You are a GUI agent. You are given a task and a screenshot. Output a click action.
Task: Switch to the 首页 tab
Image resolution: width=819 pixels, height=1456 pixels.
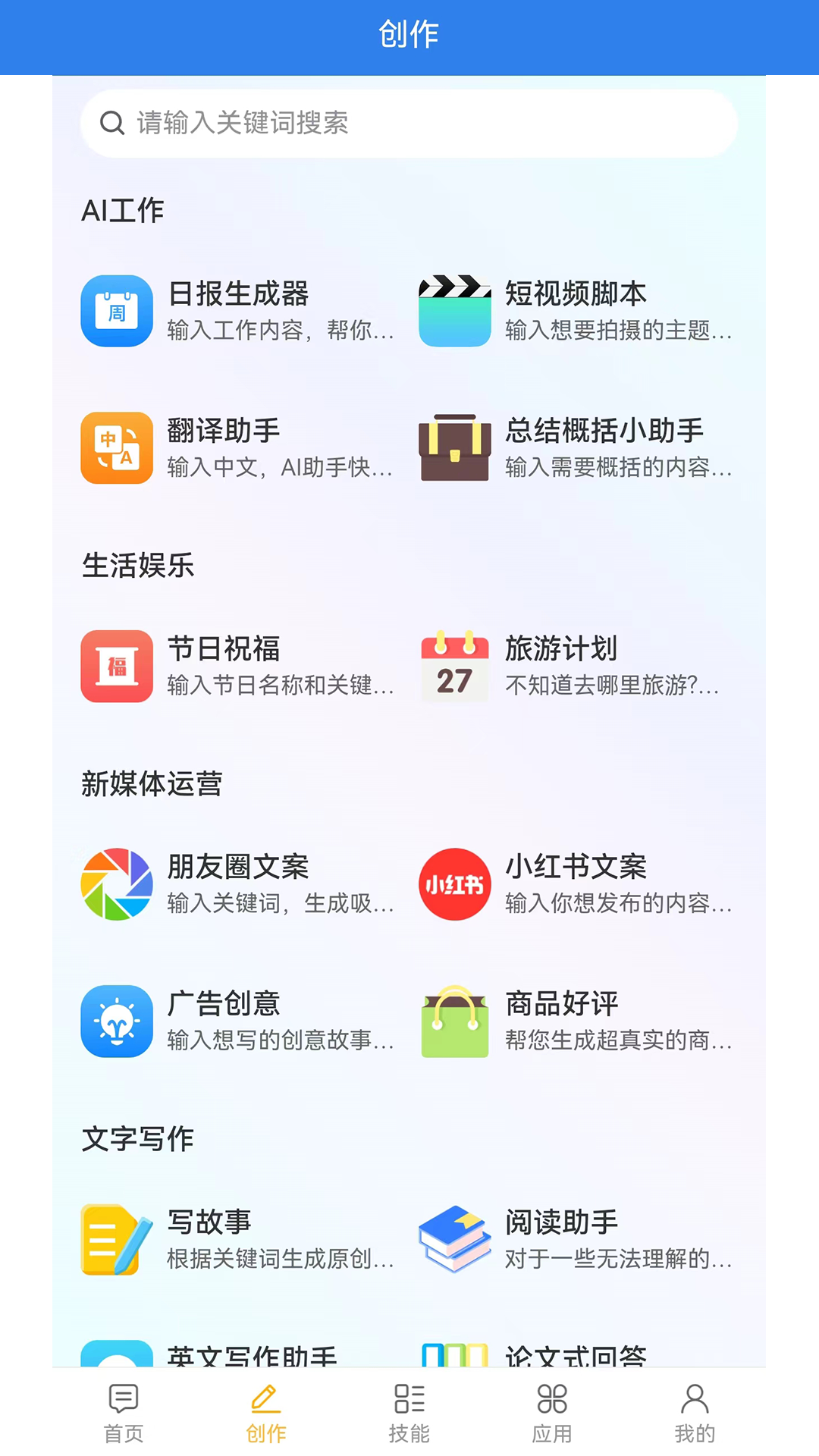click(x=124, y=1412)
